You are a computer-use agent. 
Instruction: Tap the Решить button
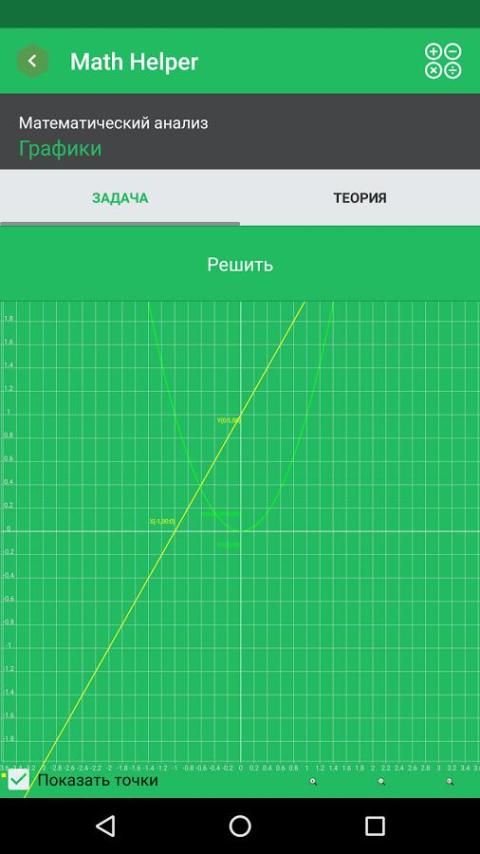click(x=240, y=265)
